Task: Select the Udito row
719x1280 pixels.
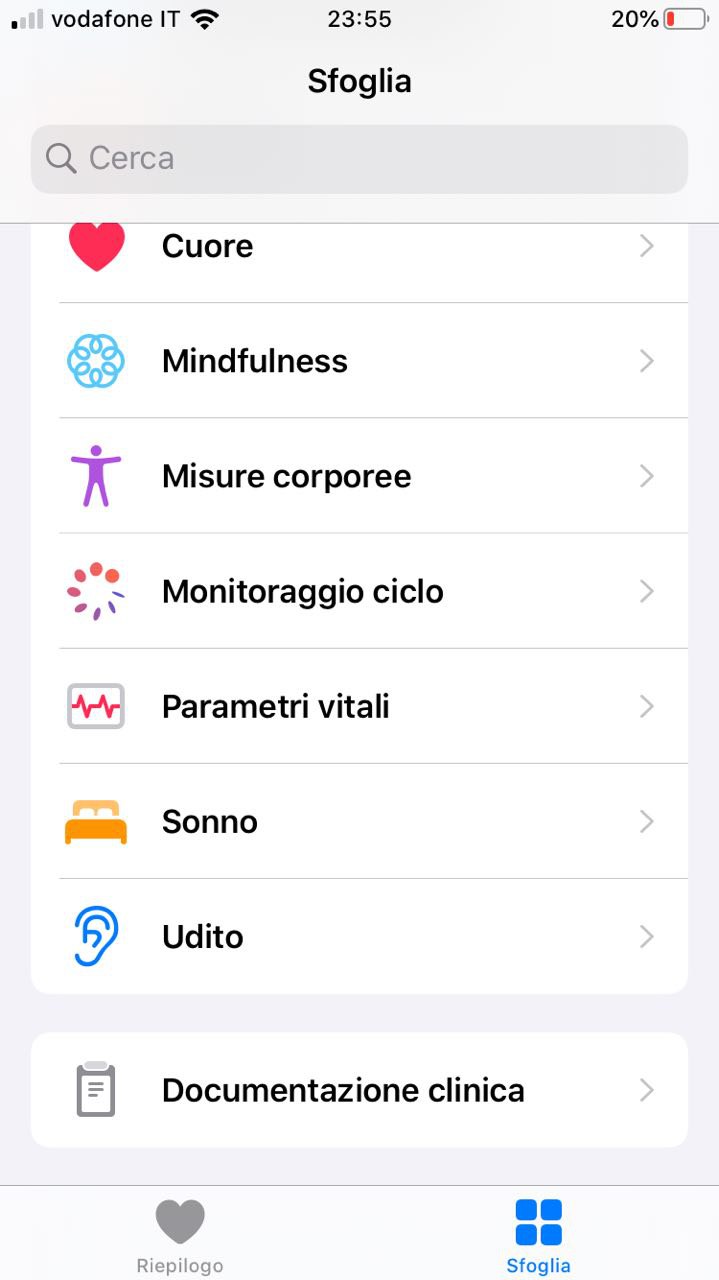Action: tap(359, 936)
